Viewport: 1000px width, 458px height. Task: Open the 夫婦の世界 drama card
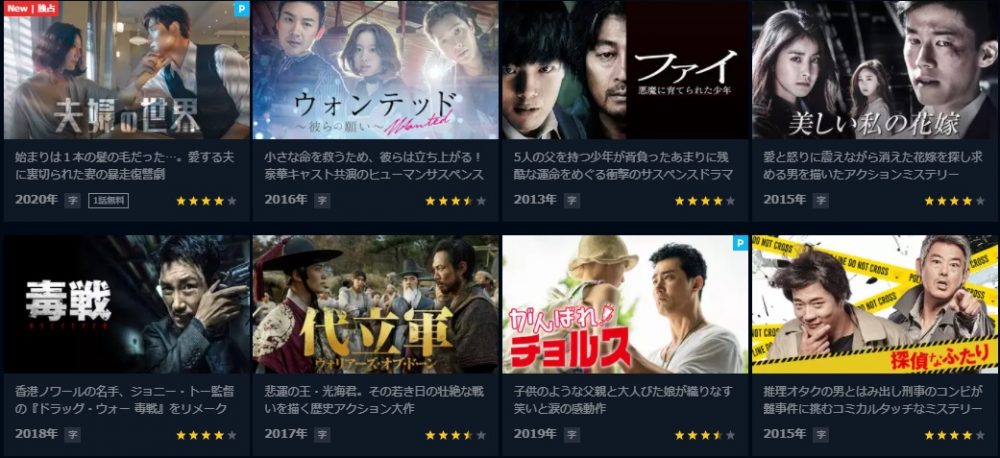pos(126,70)
